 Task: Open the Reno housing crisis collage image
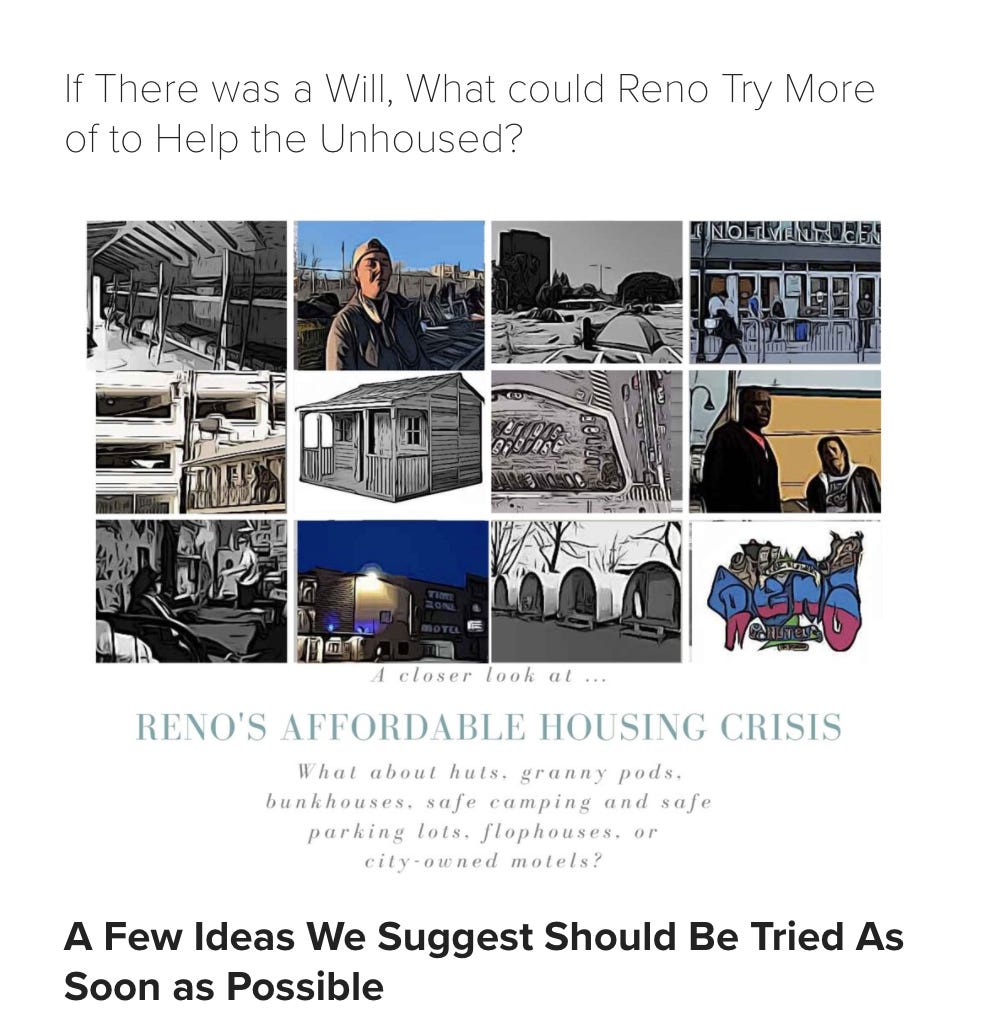click(487, 545)
